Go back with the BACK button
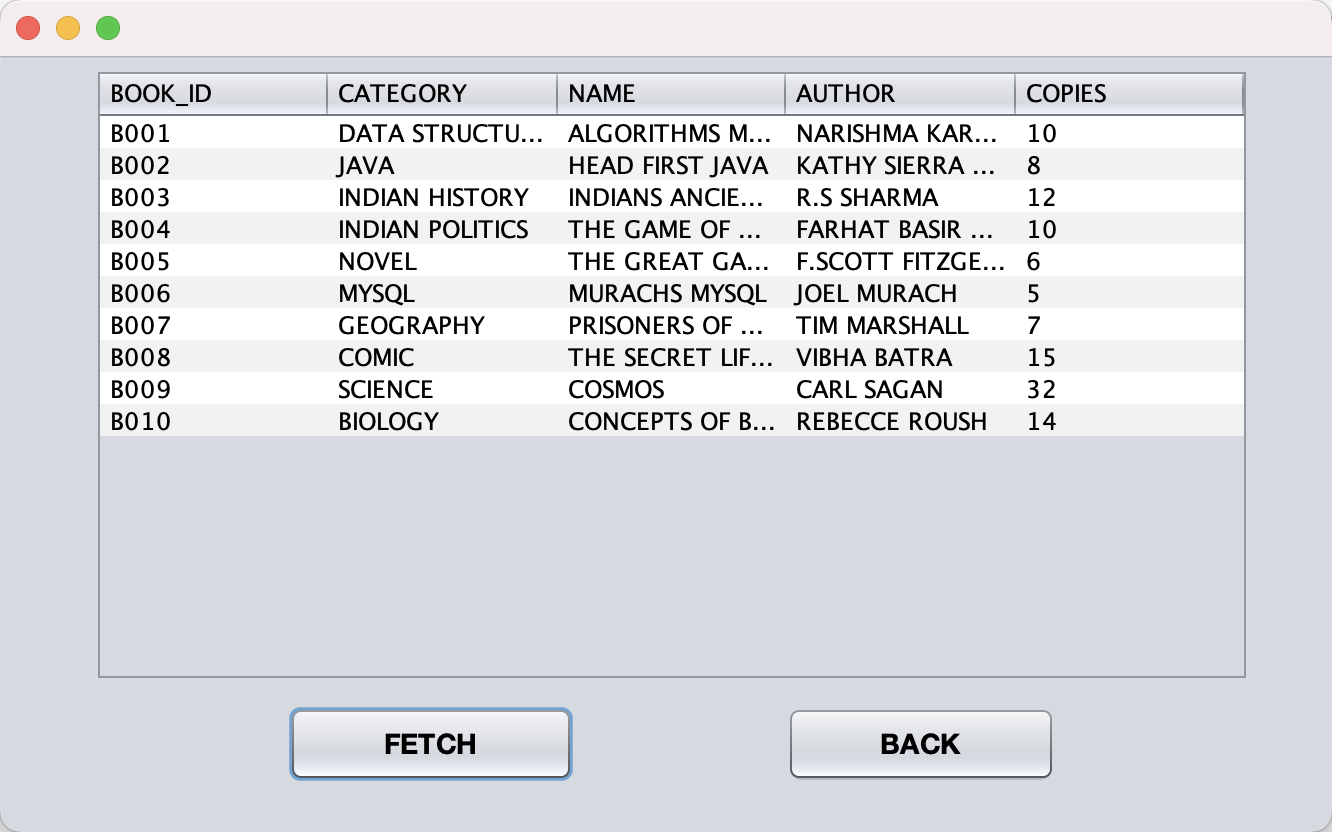 920,744
